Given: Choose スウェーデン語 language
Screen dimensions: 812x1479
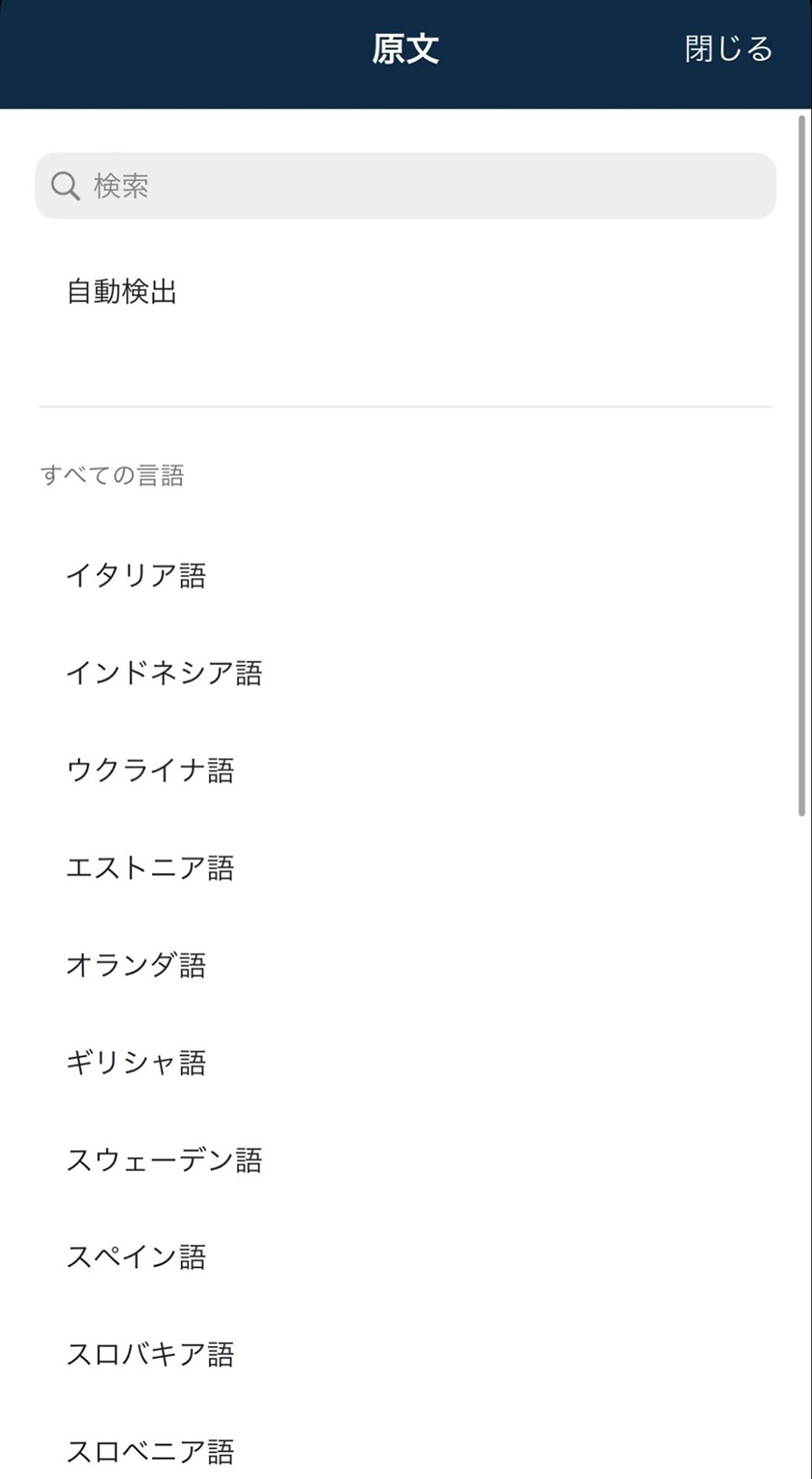Looking at the screenshot, I should tap(406, 1159).
